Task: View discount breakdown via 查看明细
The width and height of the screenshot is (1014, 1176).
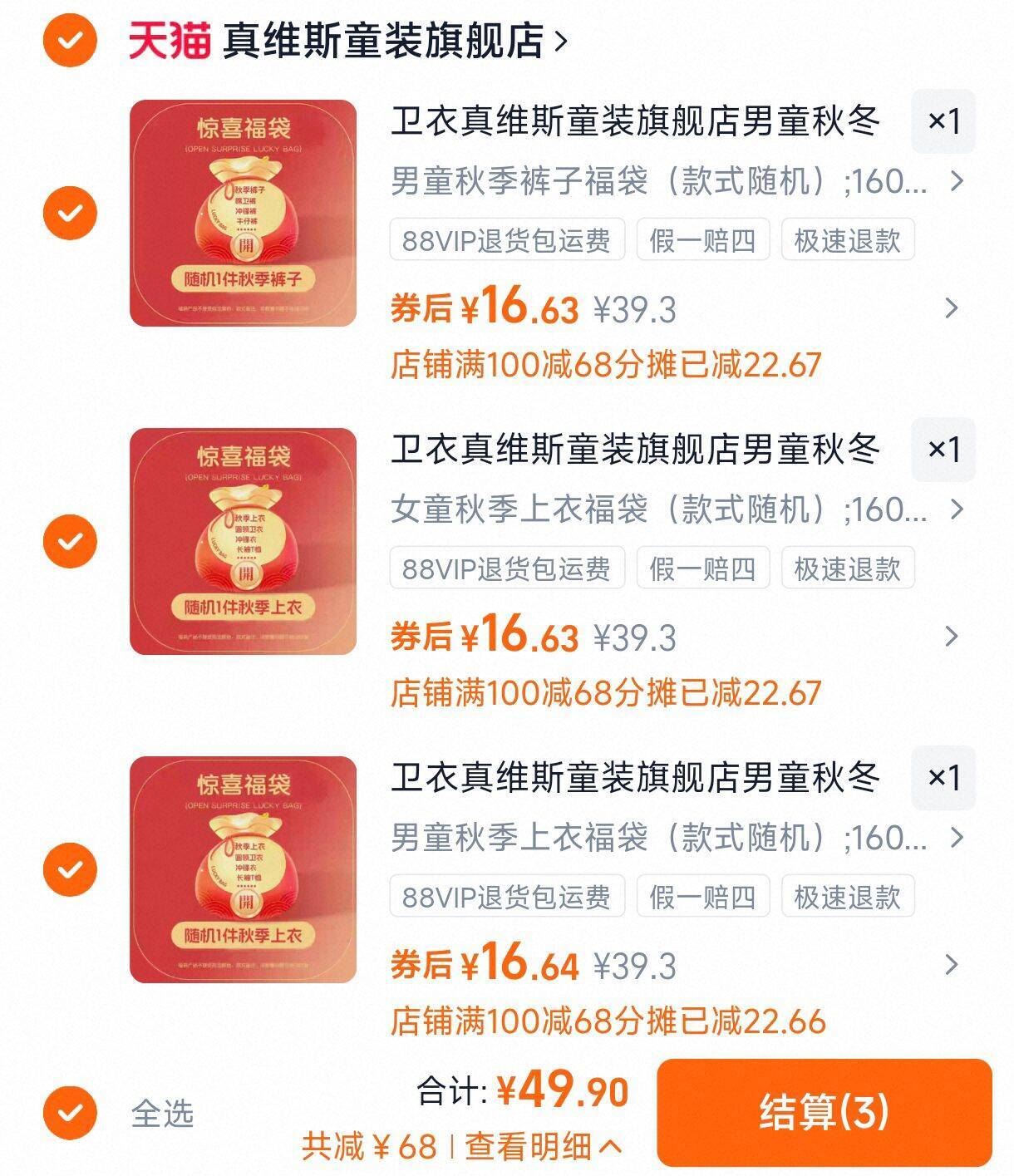Action: 542,1147
